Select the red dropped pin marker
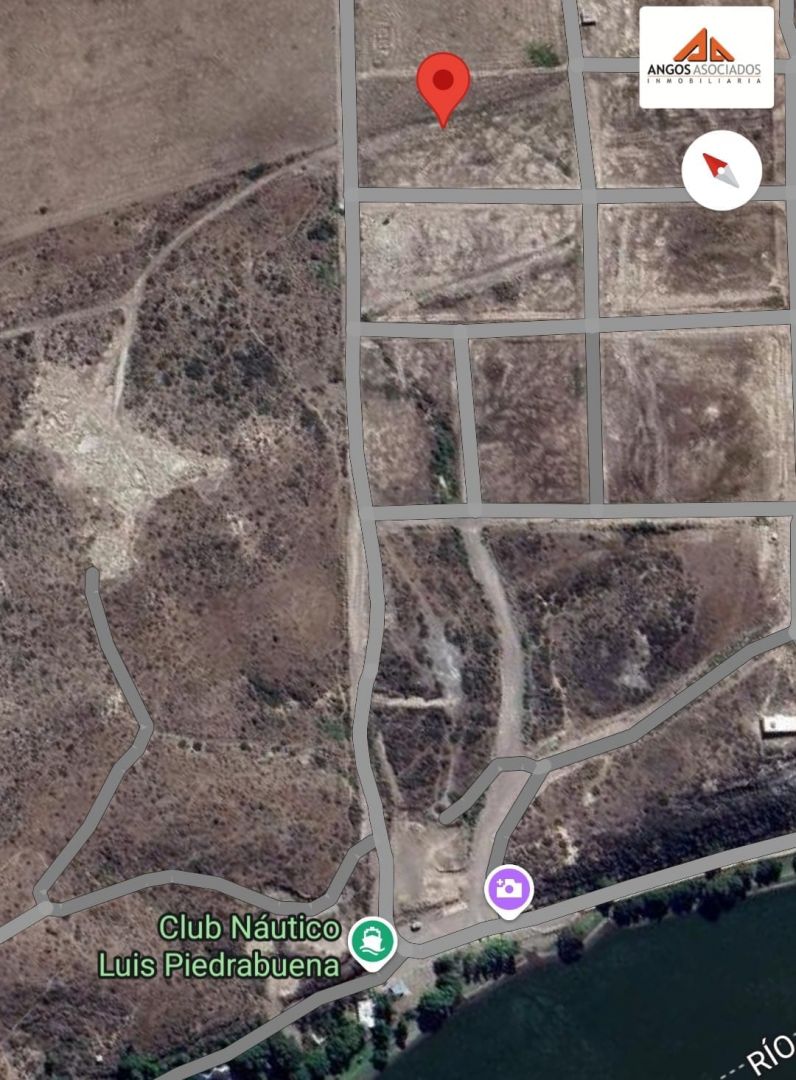The width and height of the screenshot is (796, 1080). tap(443, 84)
